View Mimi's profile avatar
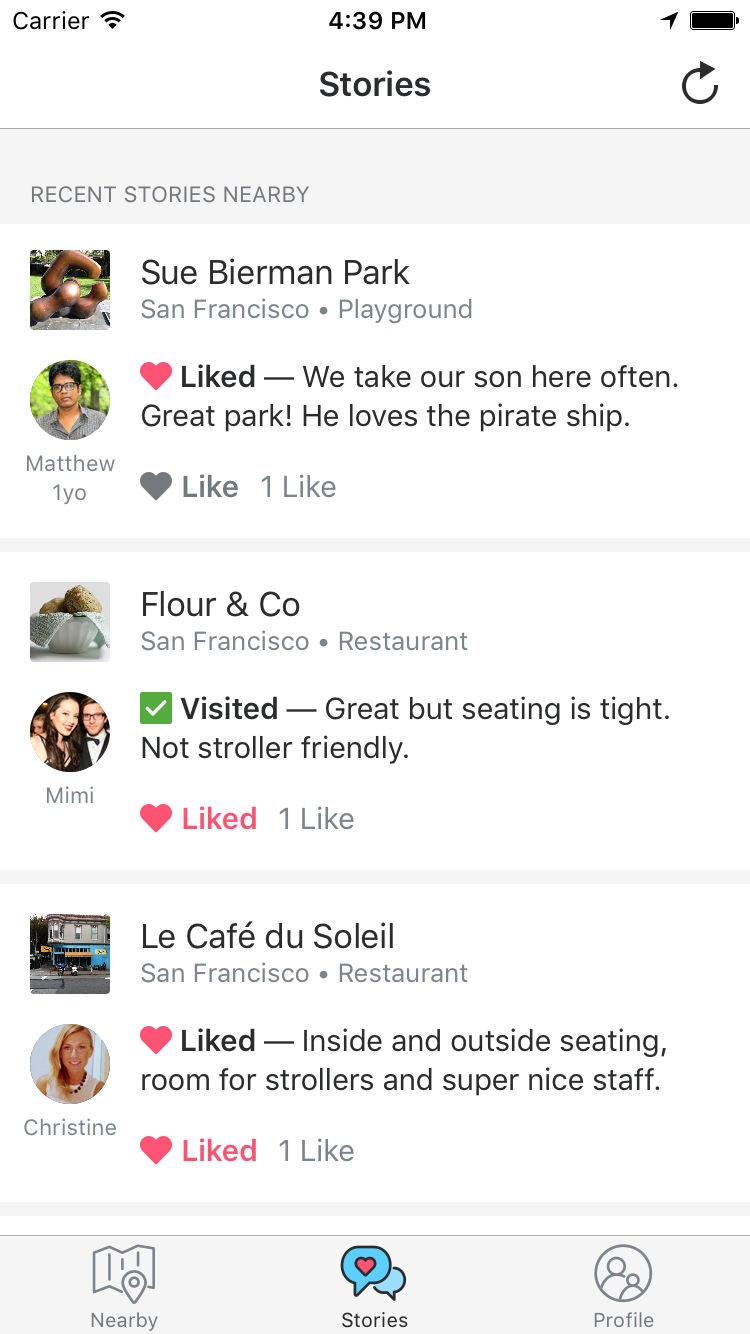The height and width of the screenshot is (1334, 750). pyautogui.click(x=70, y=732)
